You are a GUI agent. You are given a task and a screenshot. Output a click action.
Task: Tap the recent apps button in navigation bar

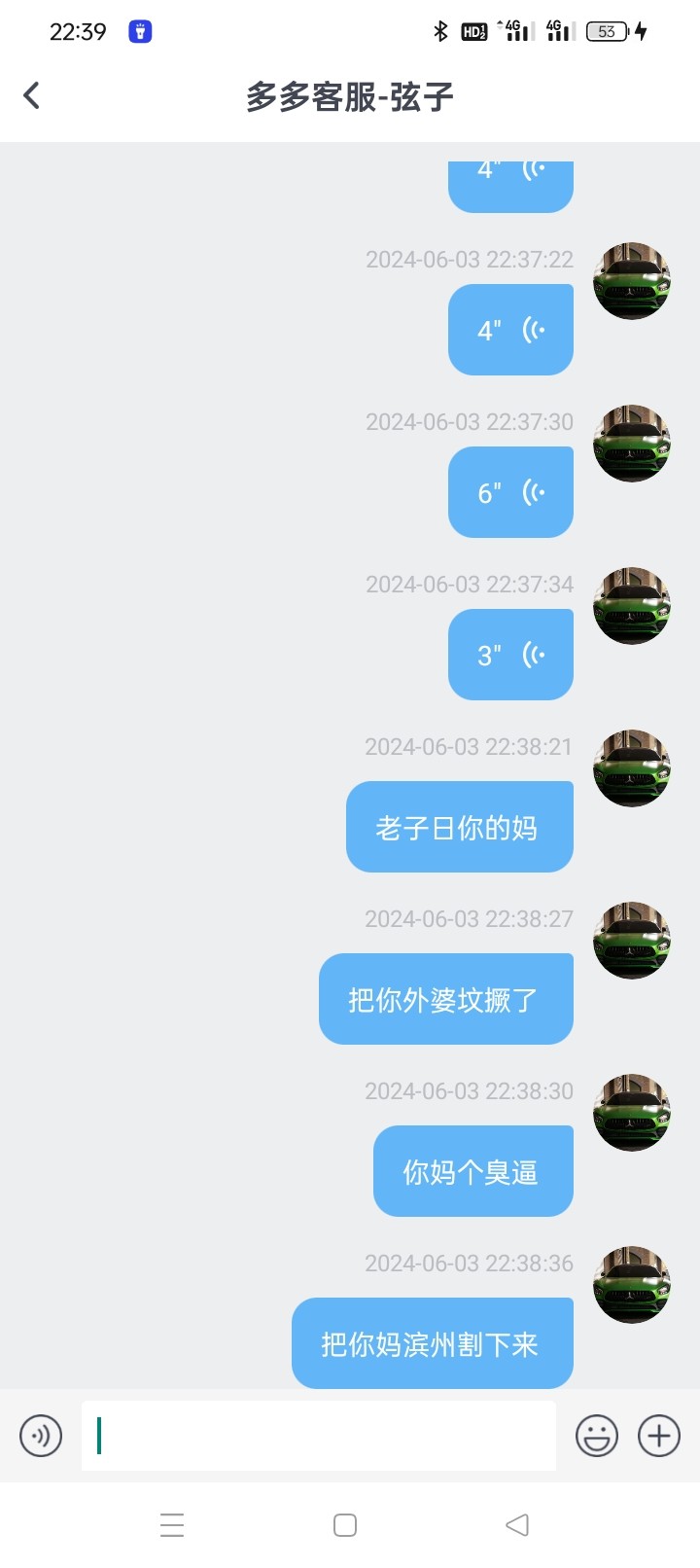pyautogui.click(x=172, y=1525)
